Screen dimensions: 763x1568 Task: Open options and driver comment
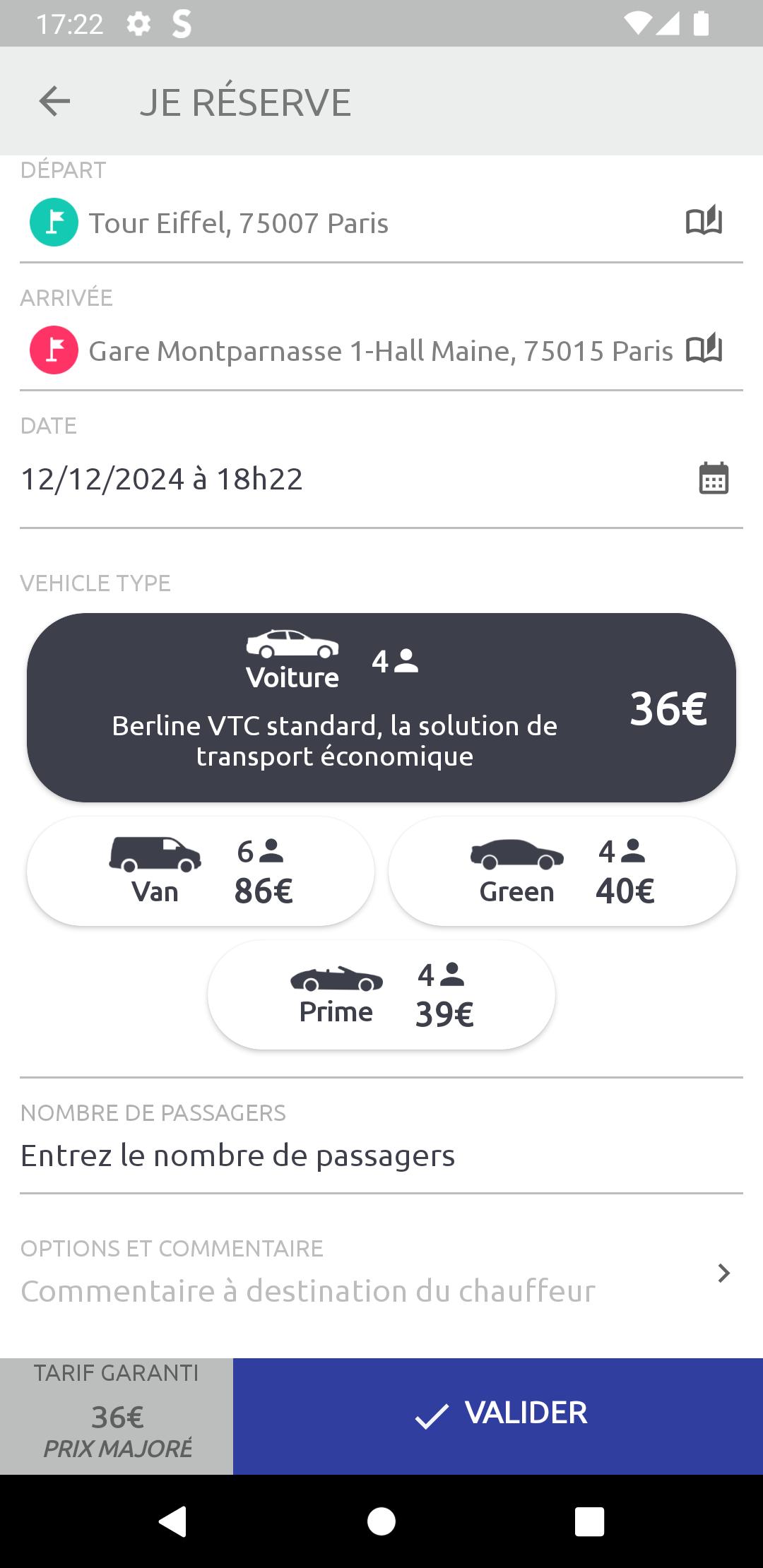coord(381,1273)
